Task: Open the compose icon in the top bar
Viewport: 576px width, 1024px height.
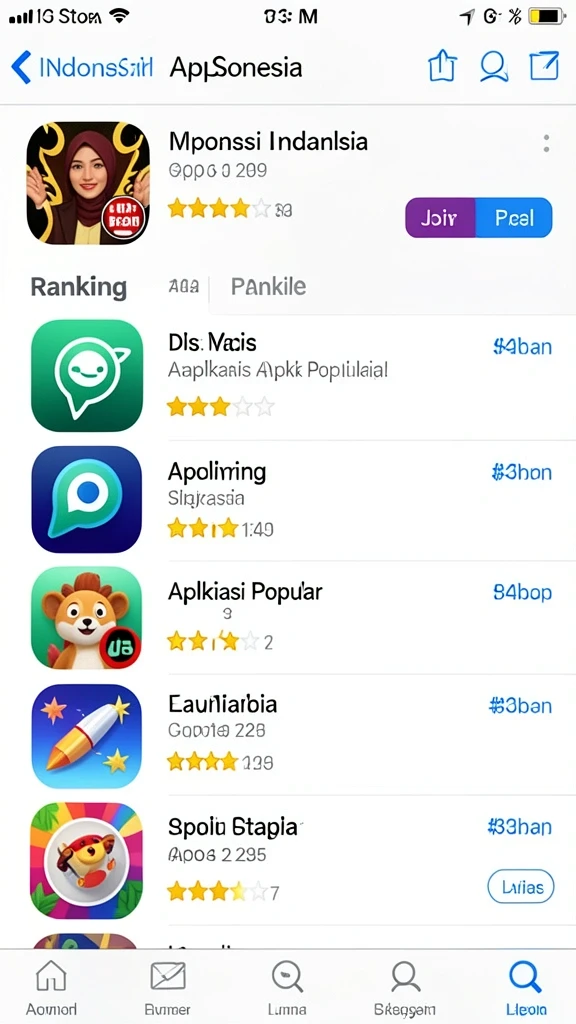Action: [544, 67]
